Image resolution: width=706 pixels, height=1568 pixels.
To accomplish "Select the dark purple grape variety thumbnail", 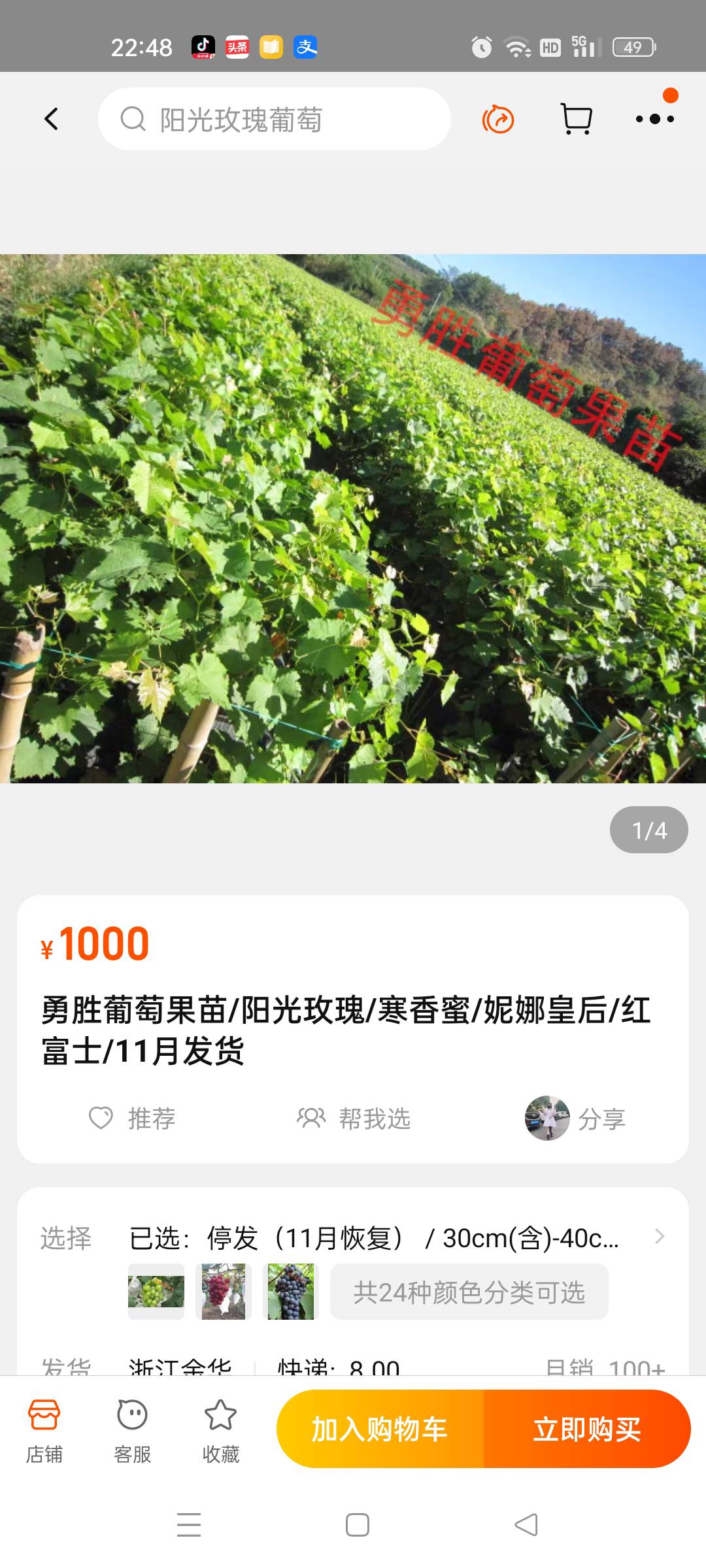I will [x=291, y=1292].
